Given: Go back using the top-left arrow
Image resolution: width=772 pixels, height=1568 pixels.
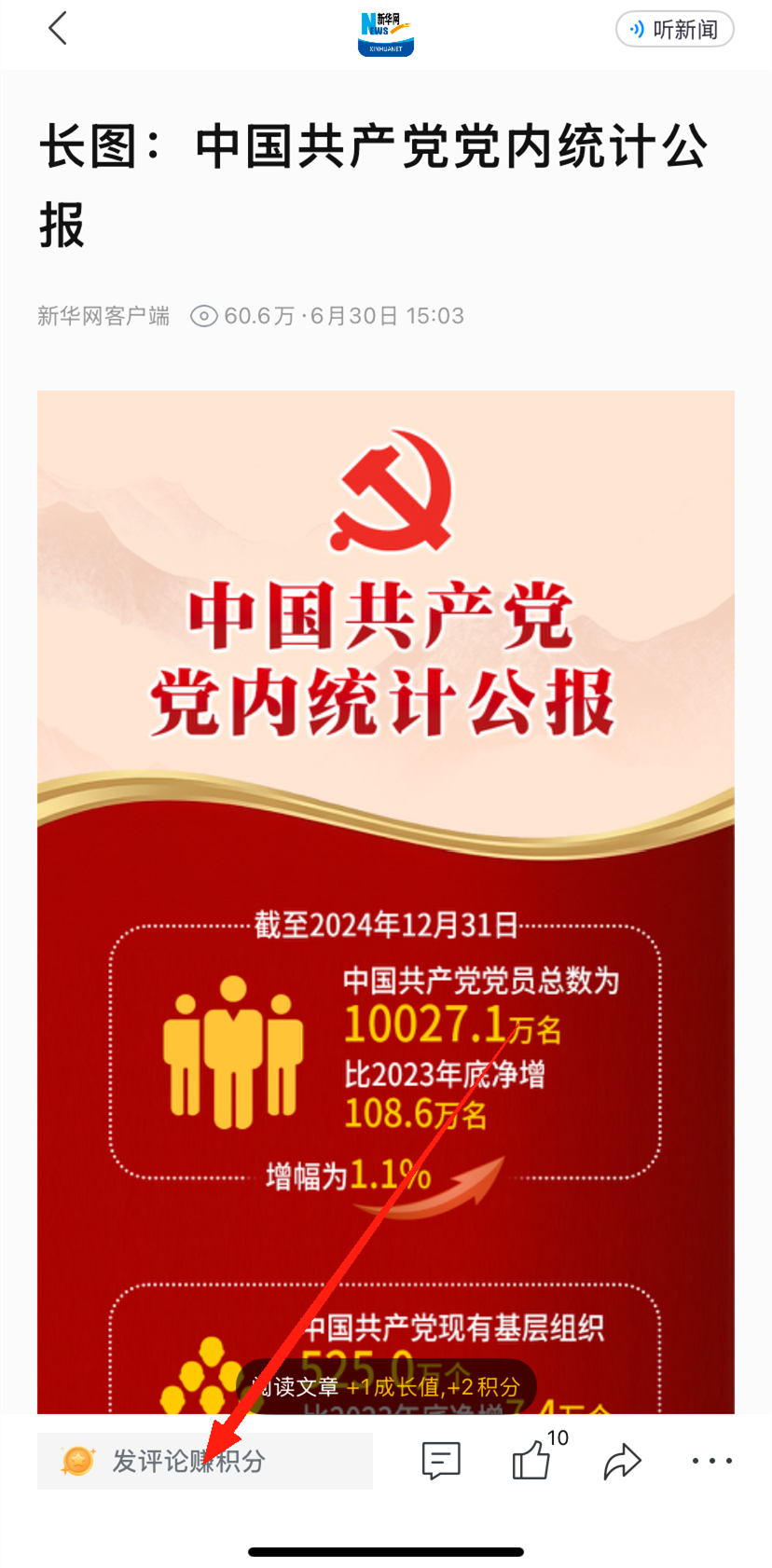Looking at the screenshot, I should (58, 28).
